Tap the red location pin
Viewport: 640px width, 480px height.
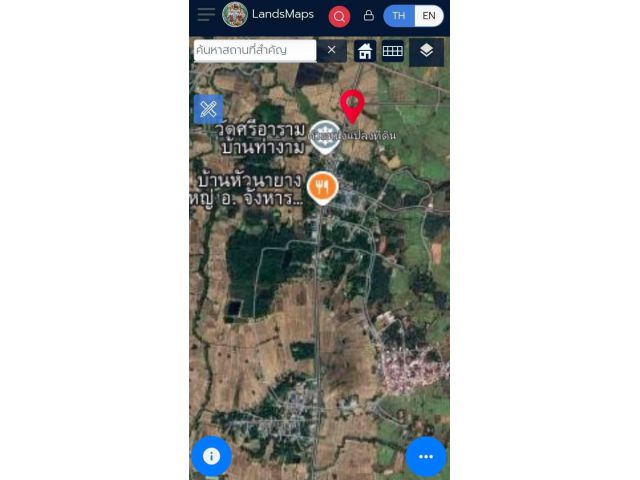[x=352, y=105]
